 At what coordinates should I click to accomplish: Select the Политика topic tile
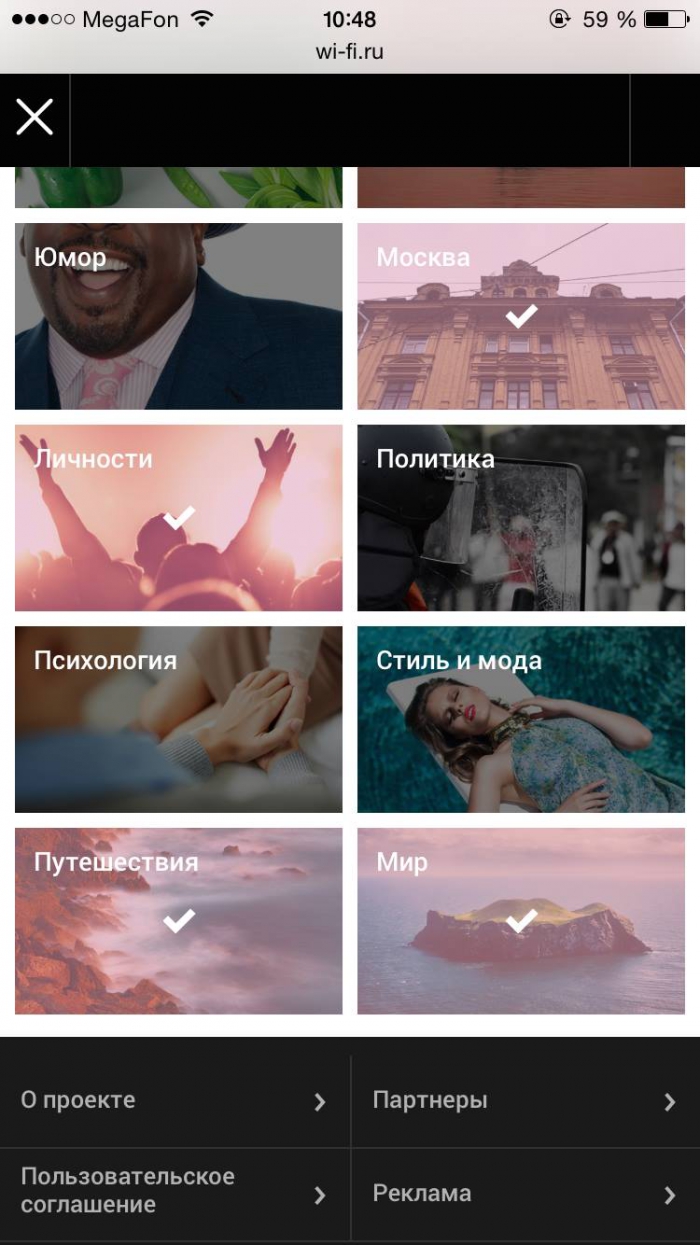click(521, 518)
